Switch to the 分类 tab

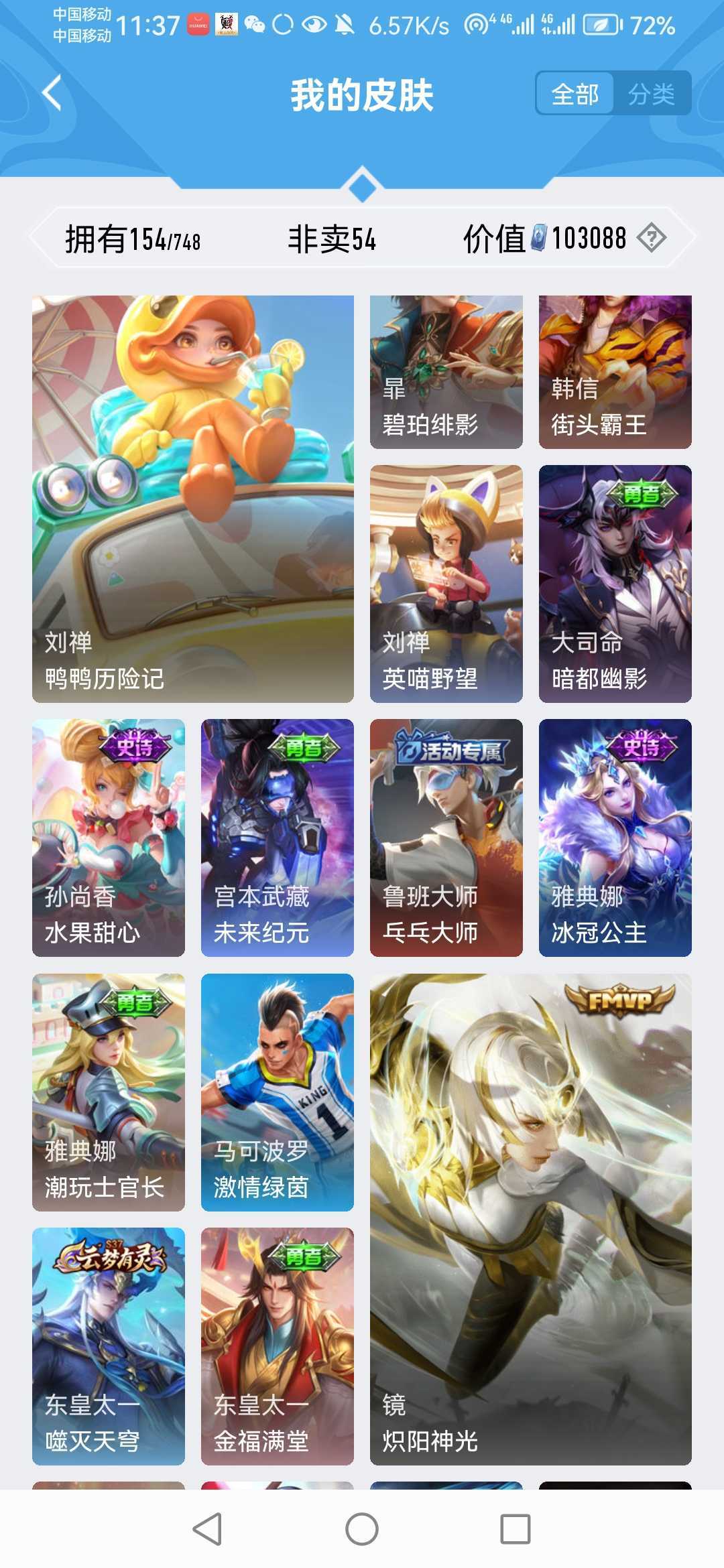(x=652, y=93)
